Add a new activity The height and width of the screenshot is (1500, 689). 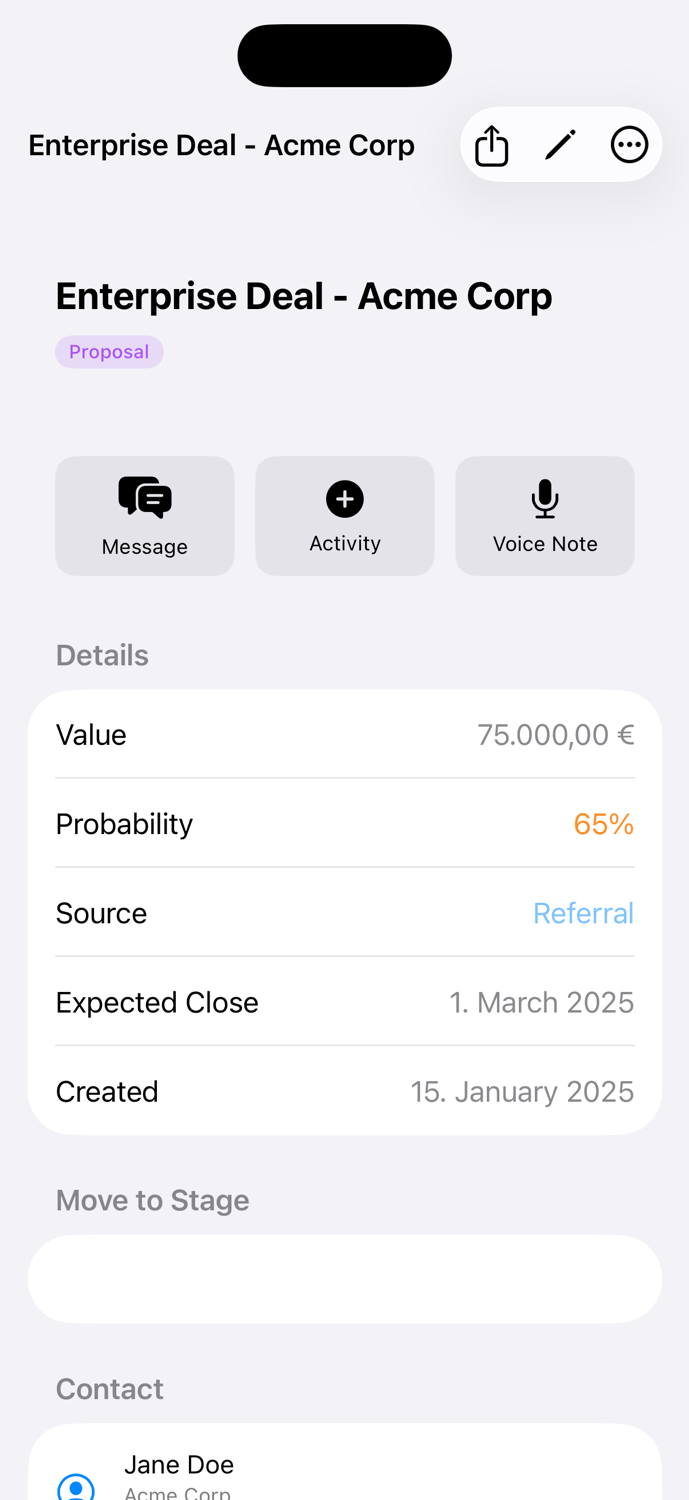(x=345, y=516)
